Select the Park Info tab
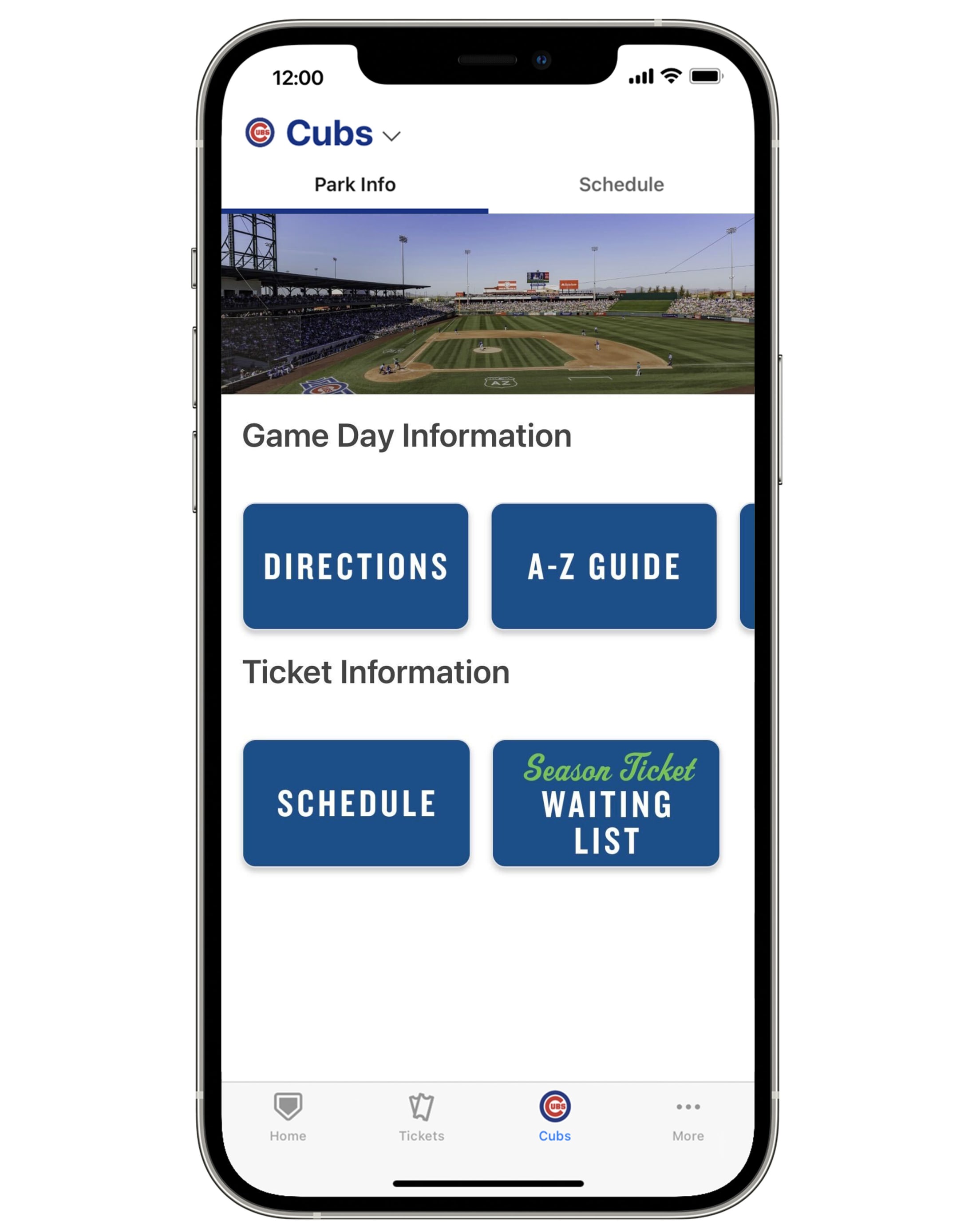 pyautogui.click(x=355, y=185)
